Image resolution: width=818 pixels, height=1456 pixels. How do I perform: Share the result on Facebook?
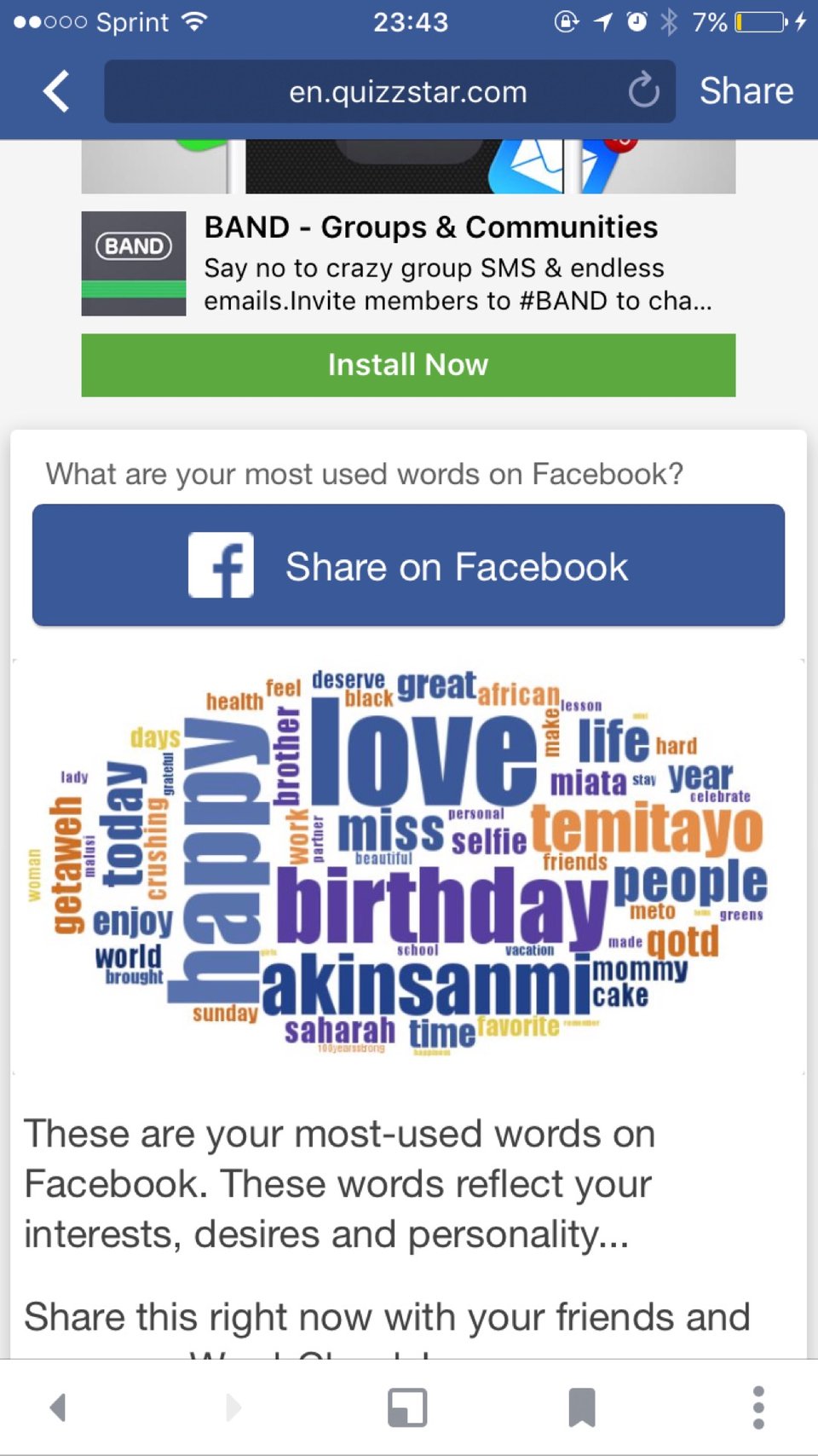coord(408,566)
